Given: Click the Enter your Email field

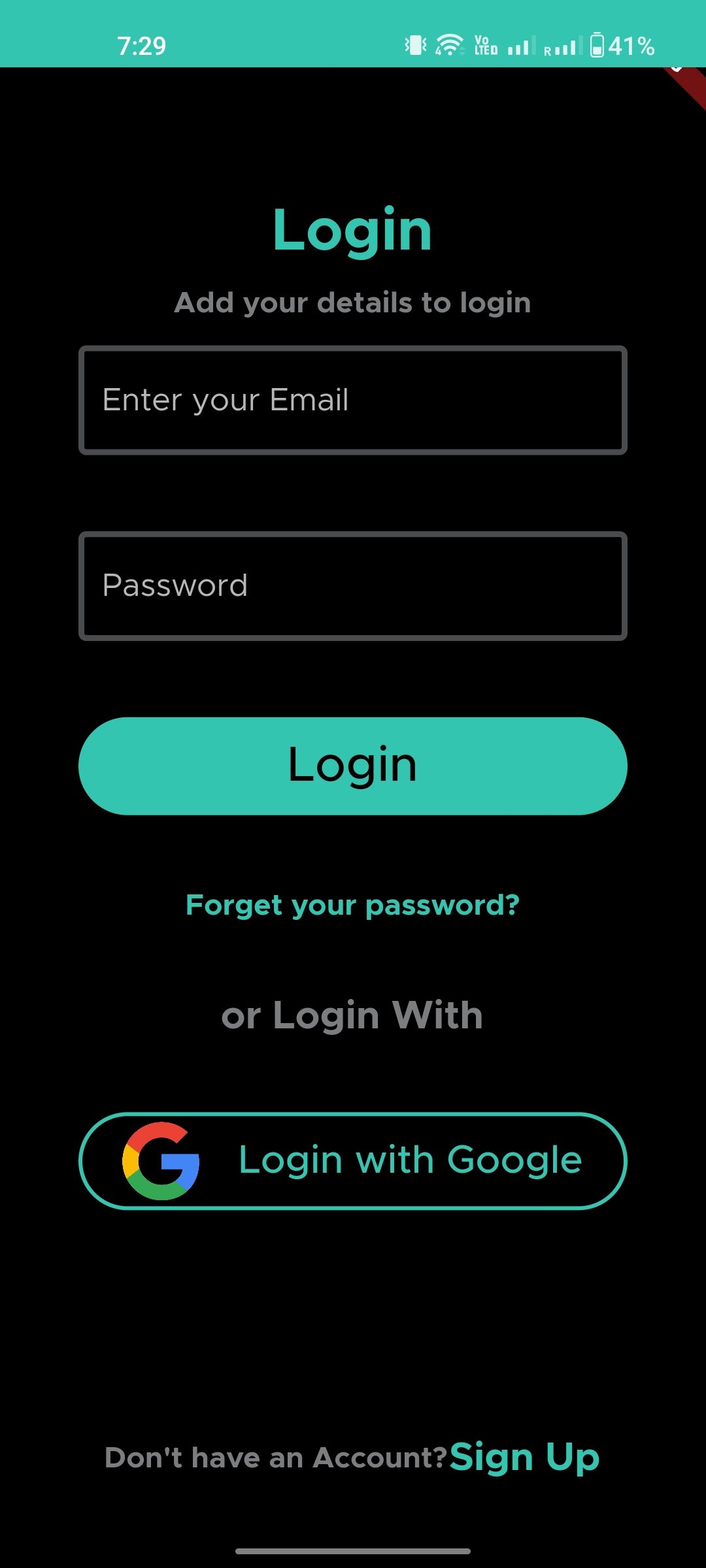Looking at the screenshot, I should 353,399.
